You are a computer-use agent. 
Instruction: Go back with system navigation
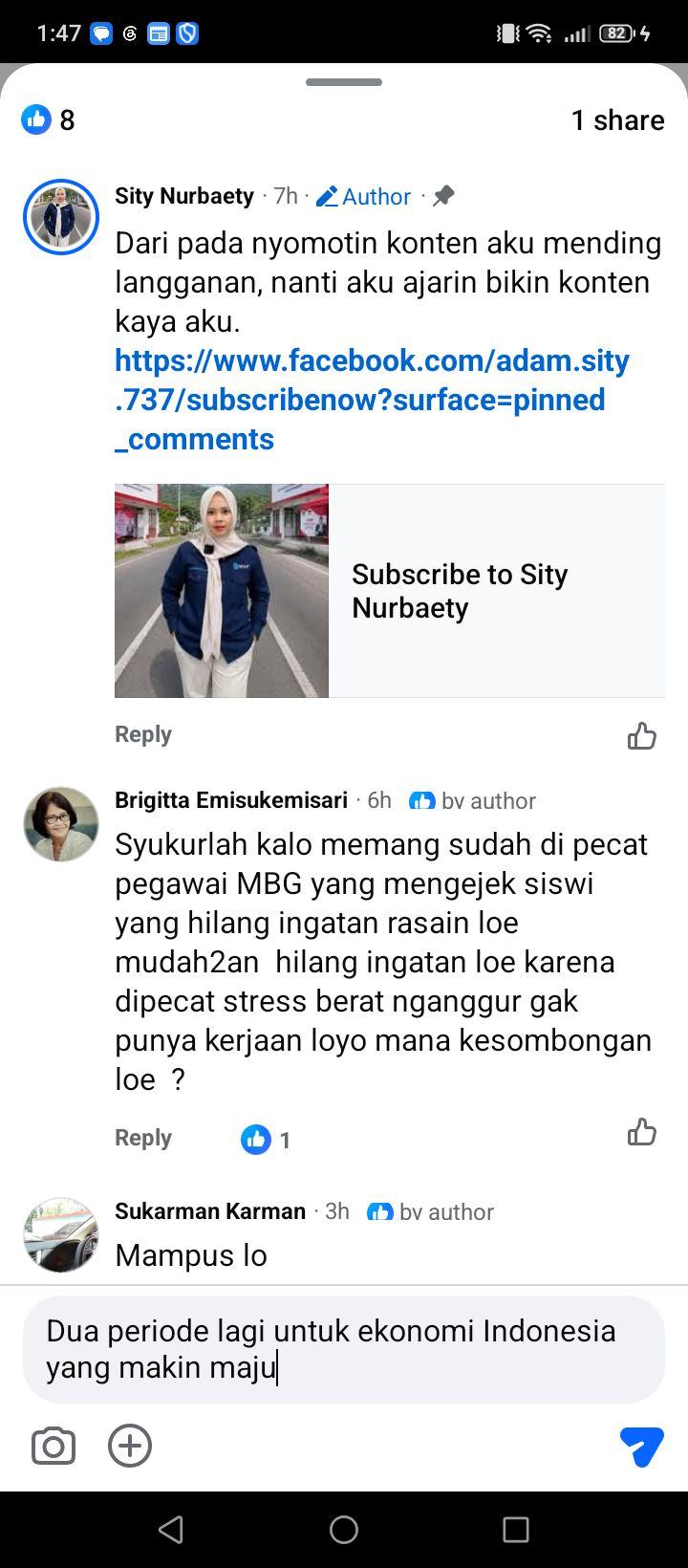pos(171,1530)
